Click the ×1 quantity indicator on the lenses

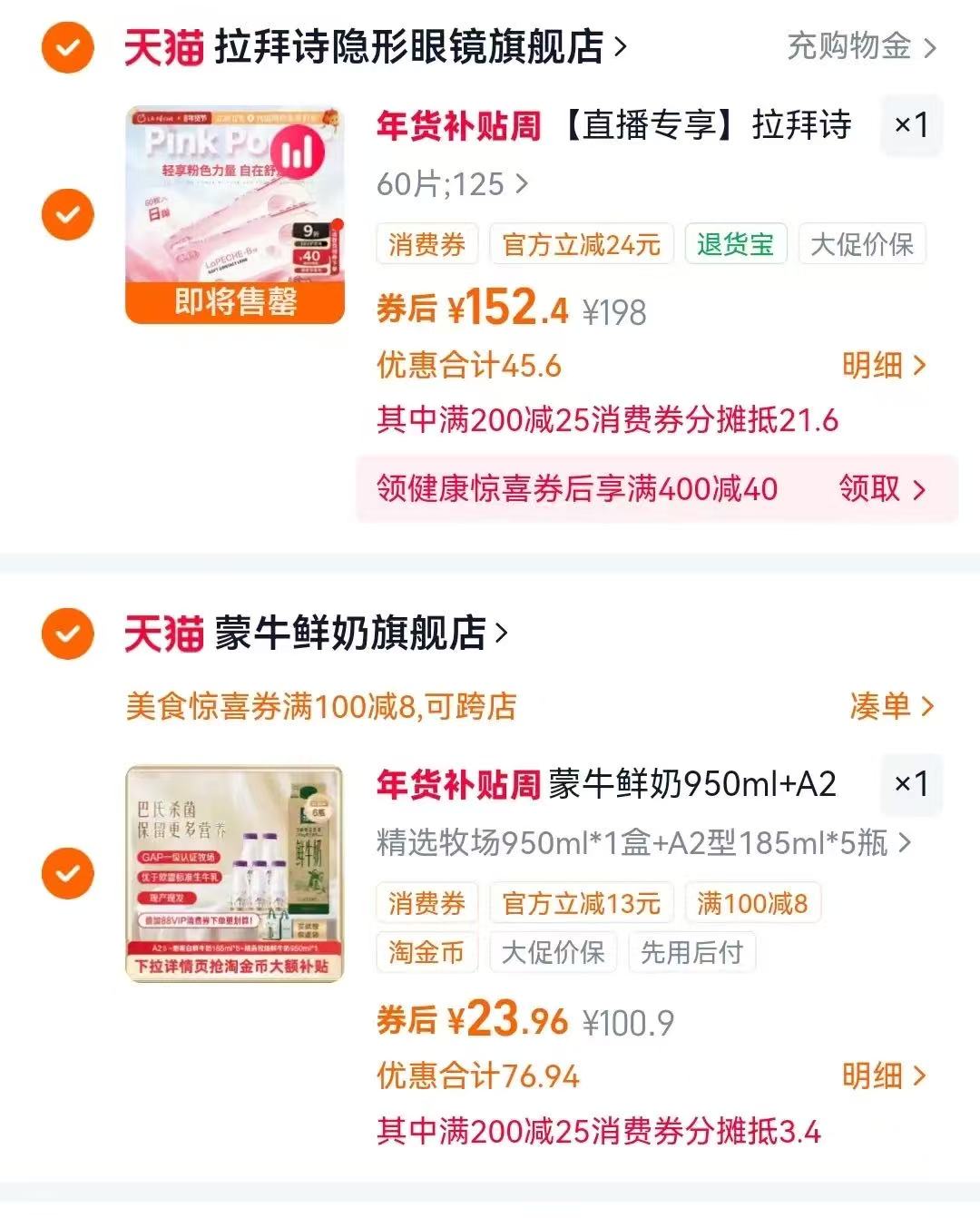911,126
